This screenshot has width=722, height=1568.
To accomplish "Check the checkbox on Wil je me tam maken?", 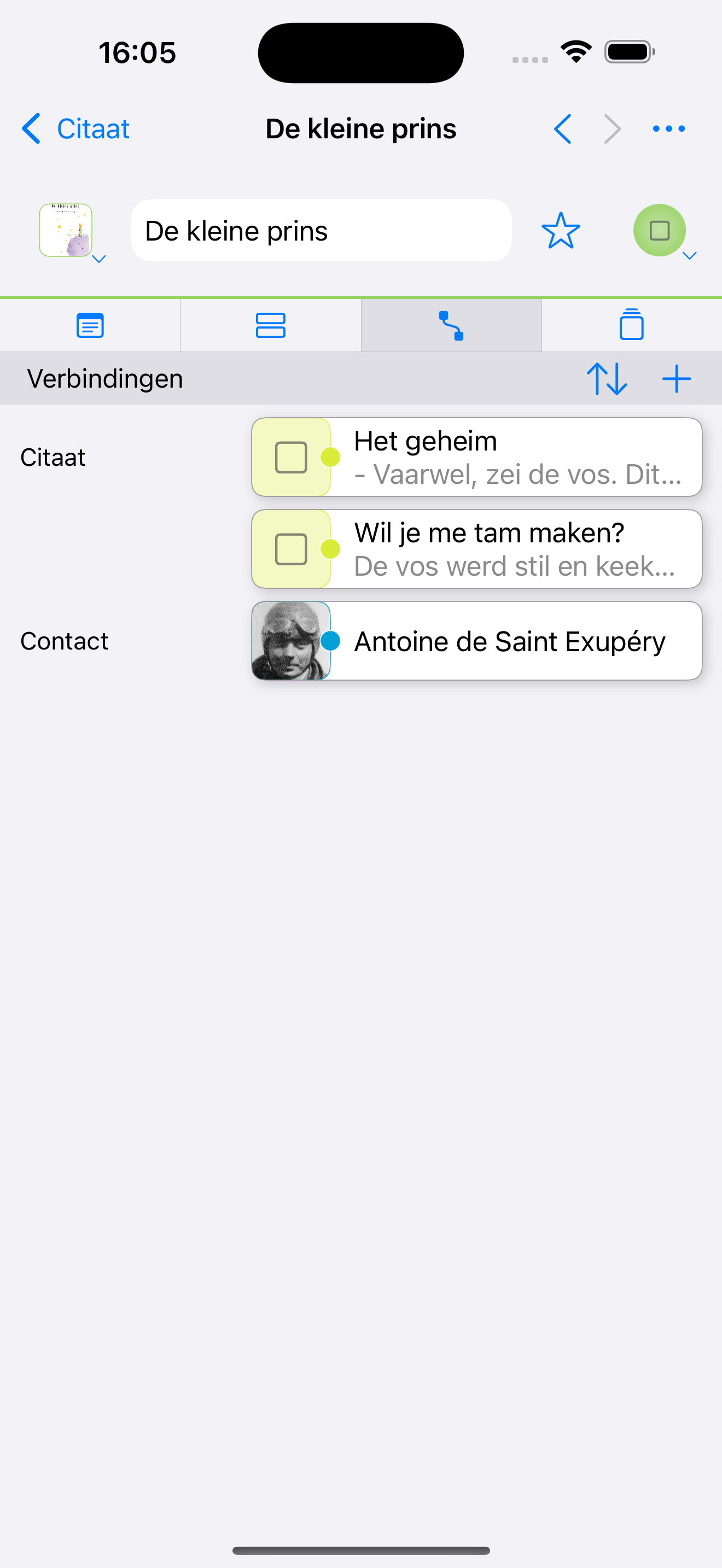I will pyautogui.click(x=291, y=549).
